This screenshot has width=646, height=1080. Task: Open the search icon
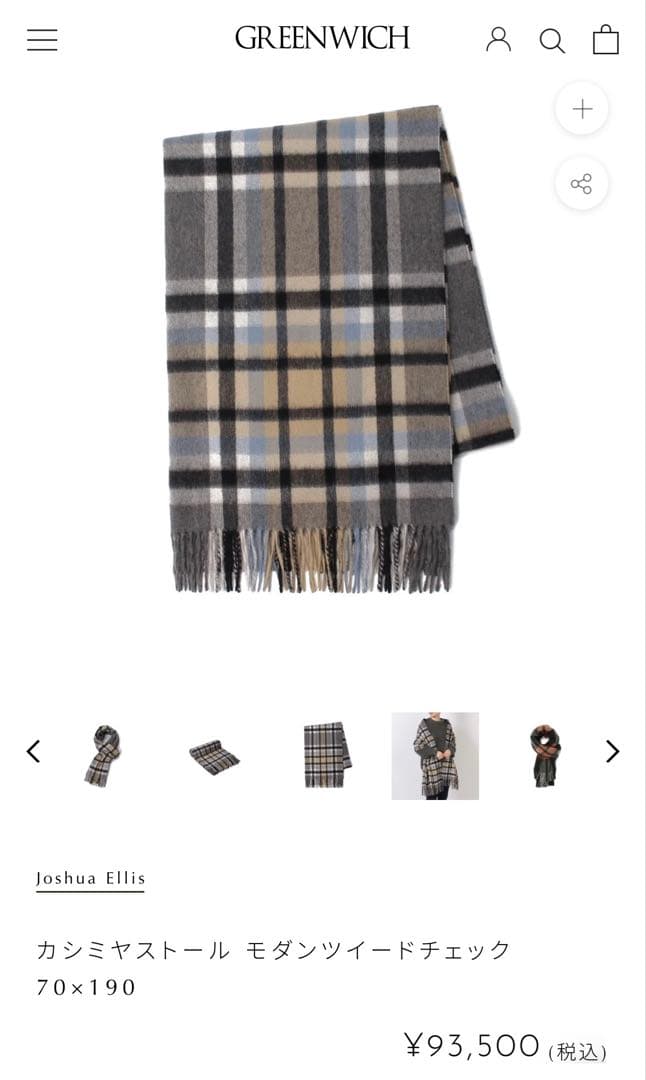coord(552,41)
